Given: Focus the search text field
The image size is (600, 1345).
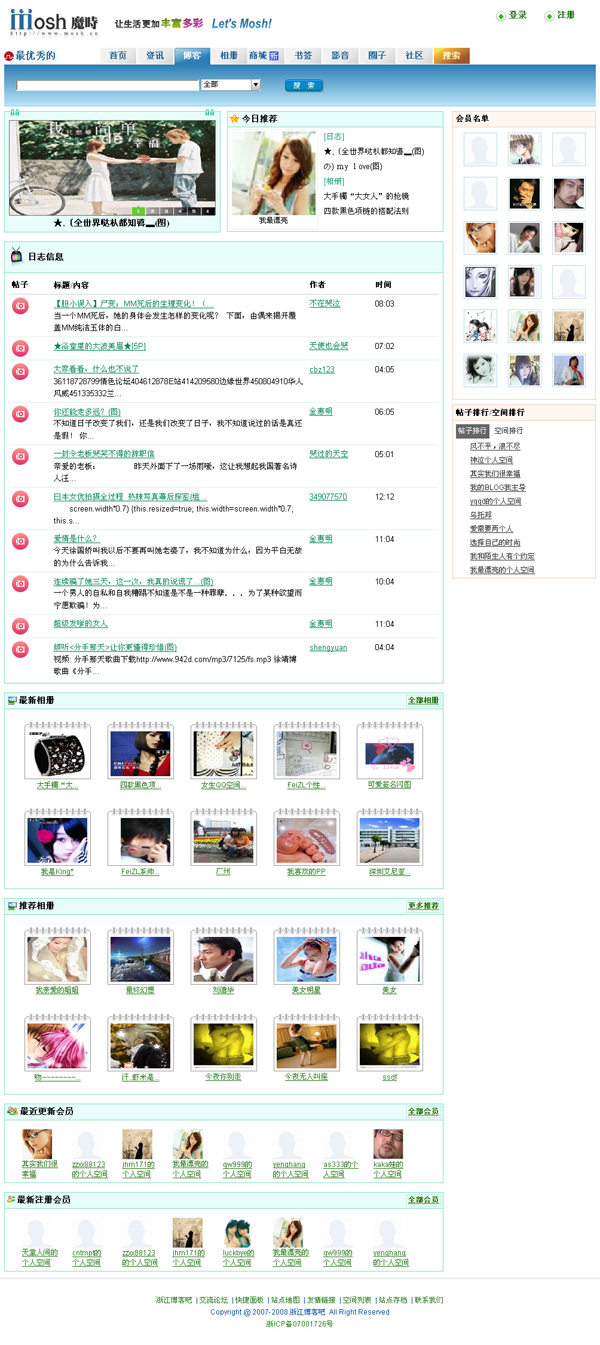Looking at the screenshot, I should tap(107, 85).
